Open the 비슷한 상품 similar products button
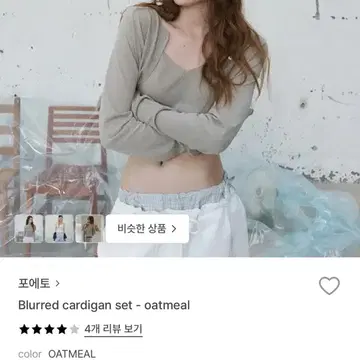 click(x=147, y=229)
